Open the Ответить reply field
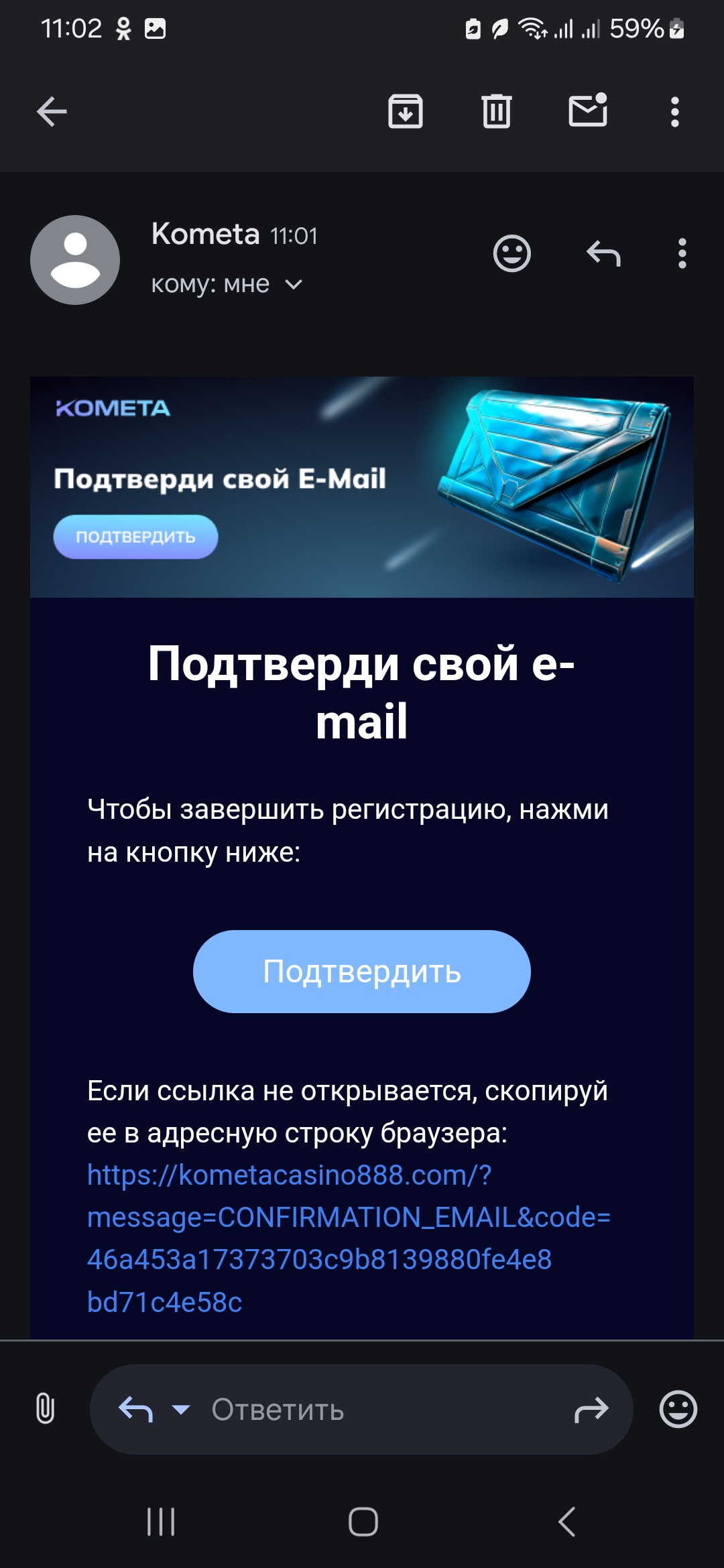The width and height of the screenshot is (724, 1568). pyautogui.click(x=375, y=1410)
